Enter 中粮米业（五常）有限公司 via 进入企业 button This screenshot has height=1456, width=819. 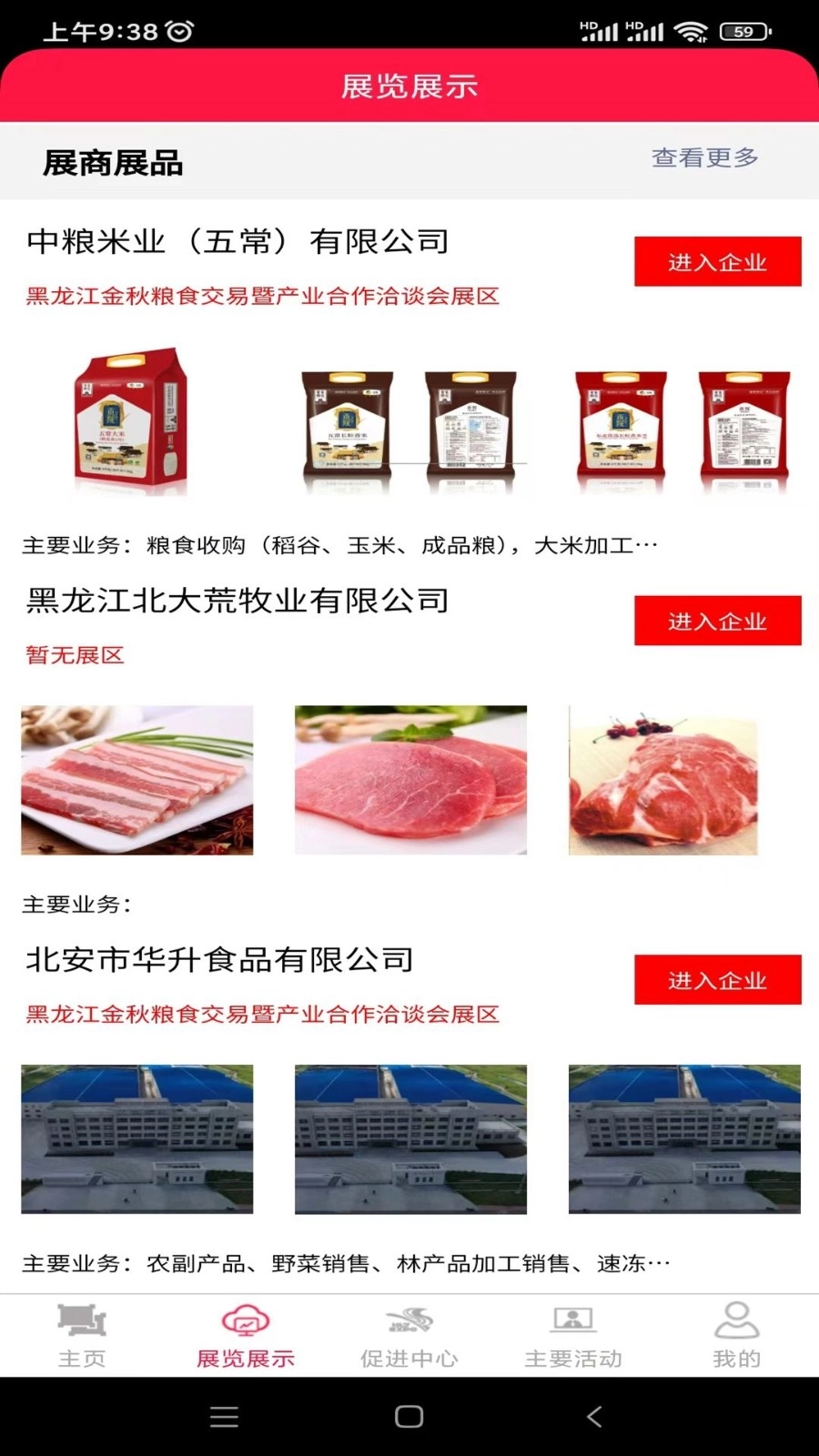[x=717, y=261]
